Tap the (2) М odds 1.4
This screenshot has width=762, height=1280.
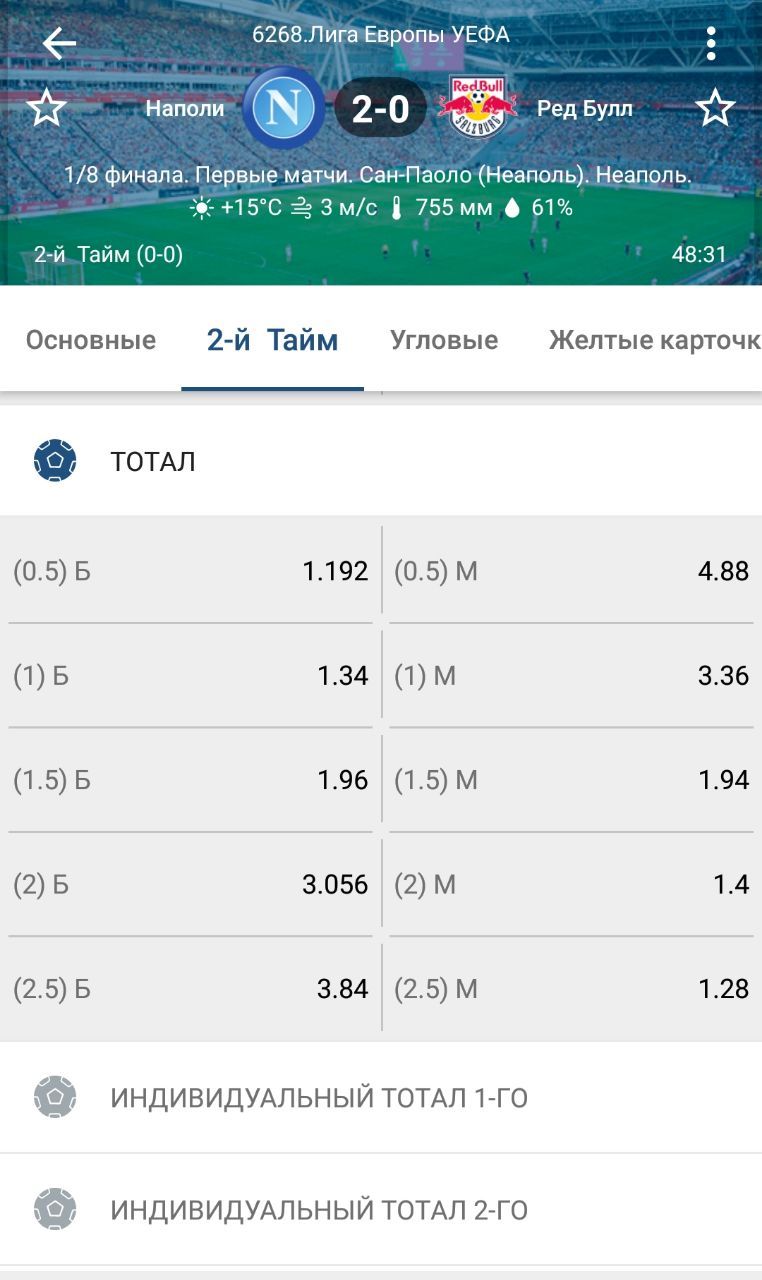click(572, 885)
